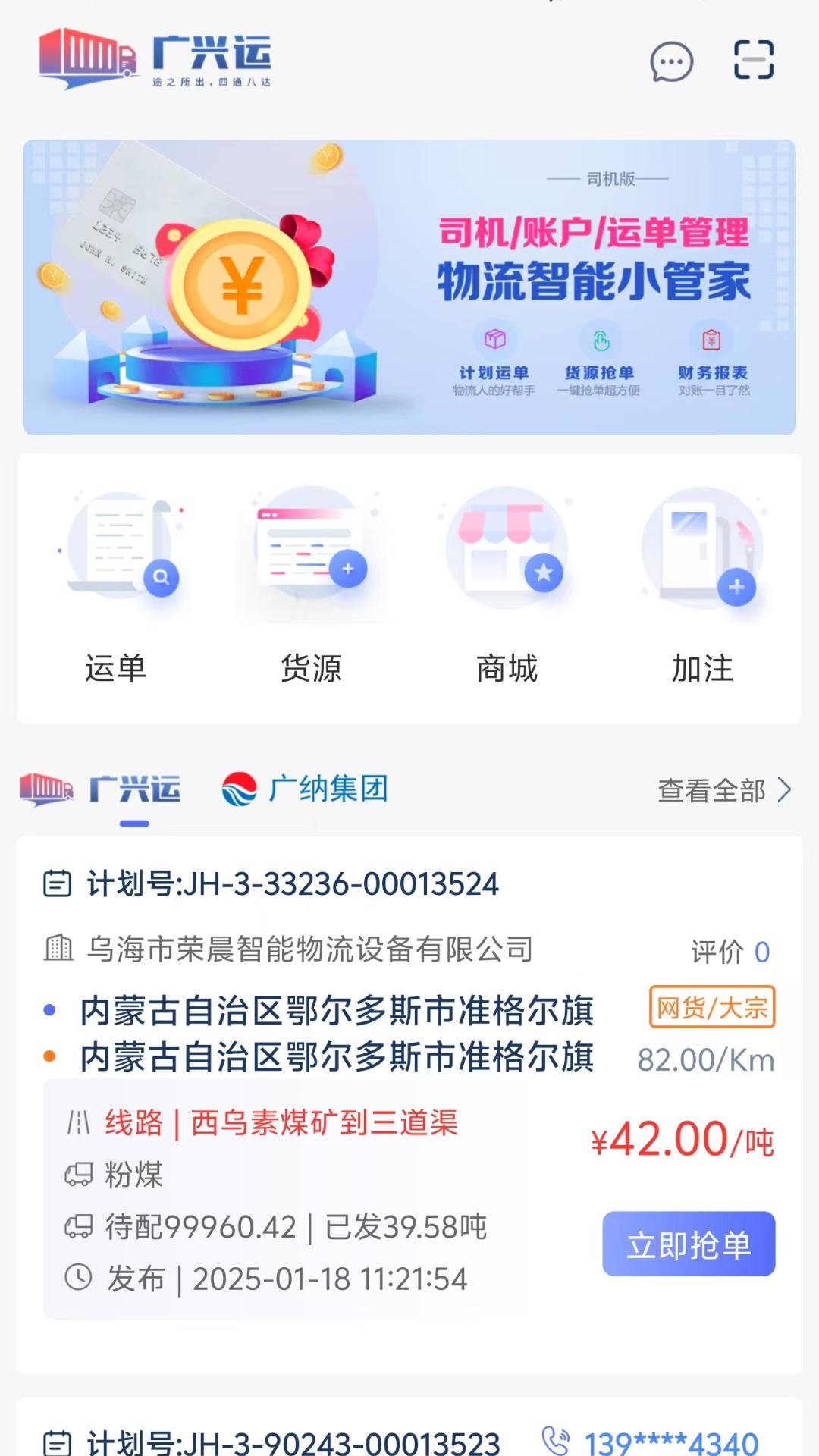Image resolution: width=819 pixels, height=1456 pixels.
Task: Switch to the 广纳集团 tab
Action: click(305, 790)
